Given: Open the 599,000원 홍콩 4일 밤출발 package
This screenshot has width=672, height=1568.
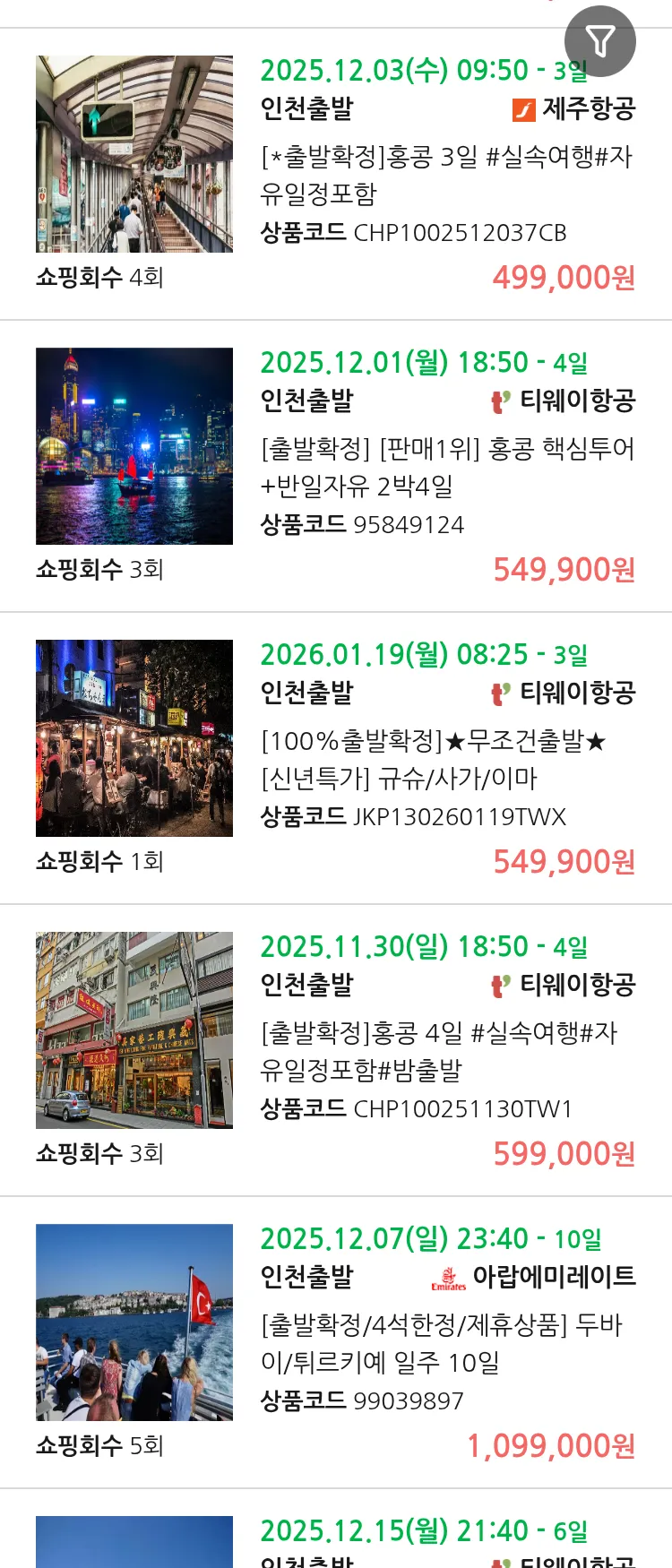Looking at the screenshot, I should 446,1050.
